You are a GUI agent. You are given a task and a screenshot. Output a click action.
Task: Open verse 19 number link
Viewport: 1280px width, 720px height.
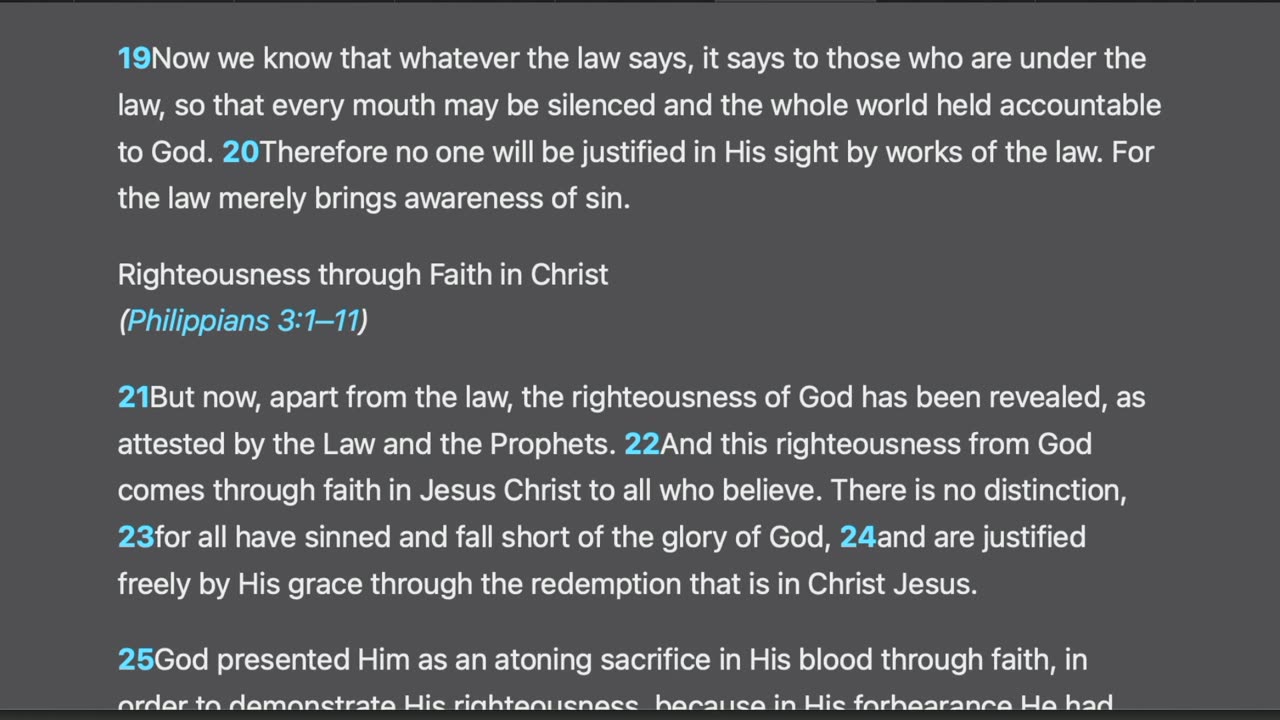[x=133, y=59]
